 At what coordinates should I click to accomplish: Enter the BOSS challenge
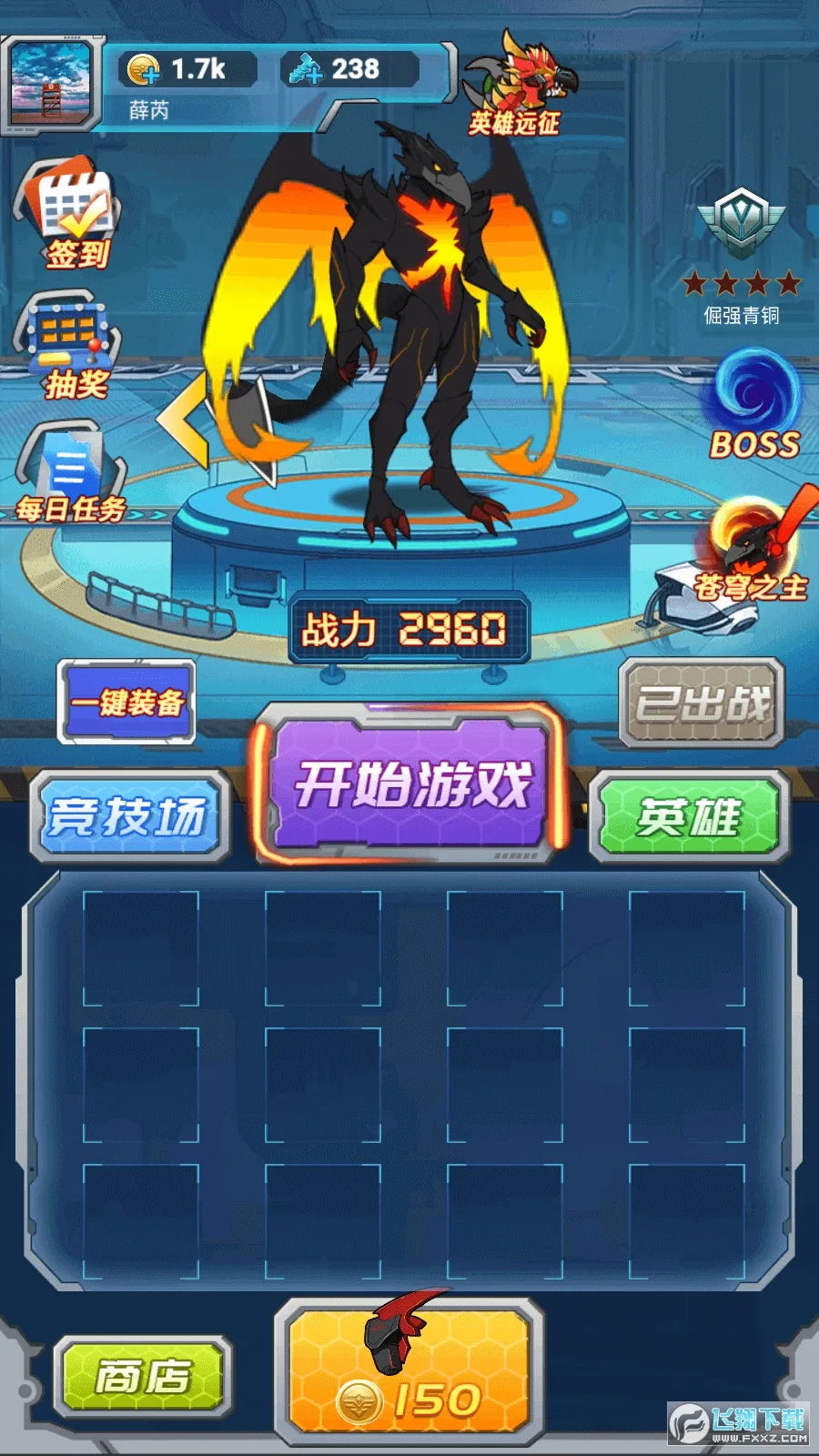(x=754, y=405)
